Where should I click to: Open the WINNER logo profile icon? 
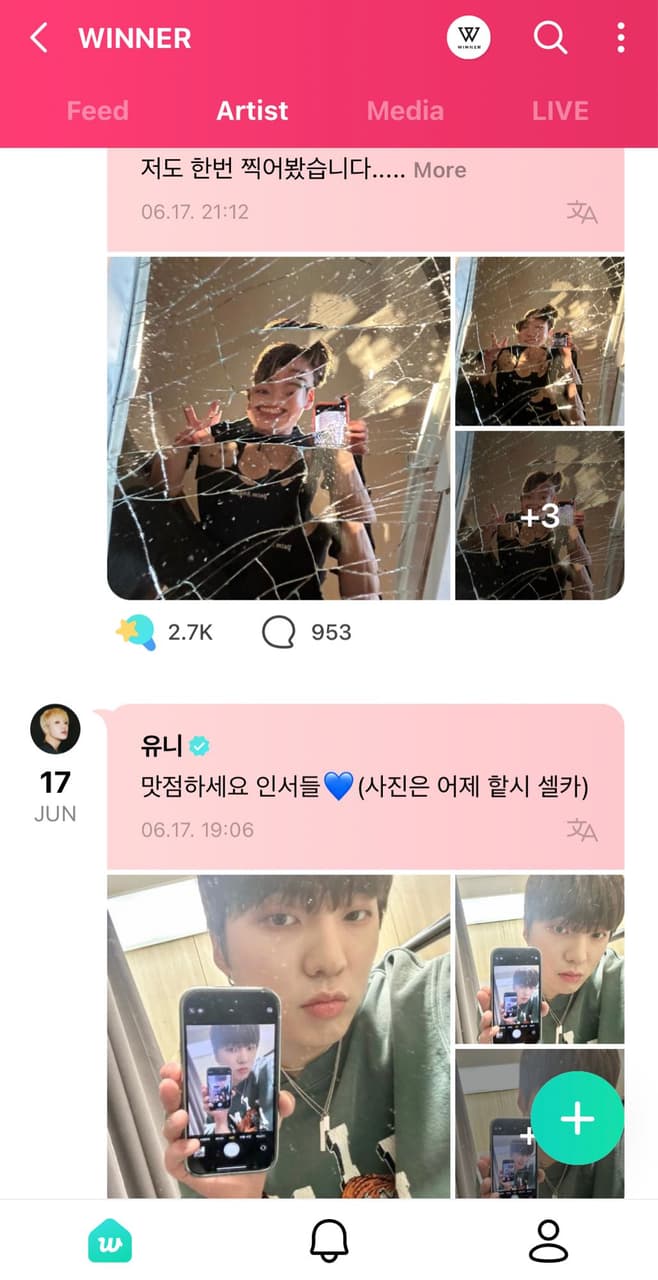point(468,39)
